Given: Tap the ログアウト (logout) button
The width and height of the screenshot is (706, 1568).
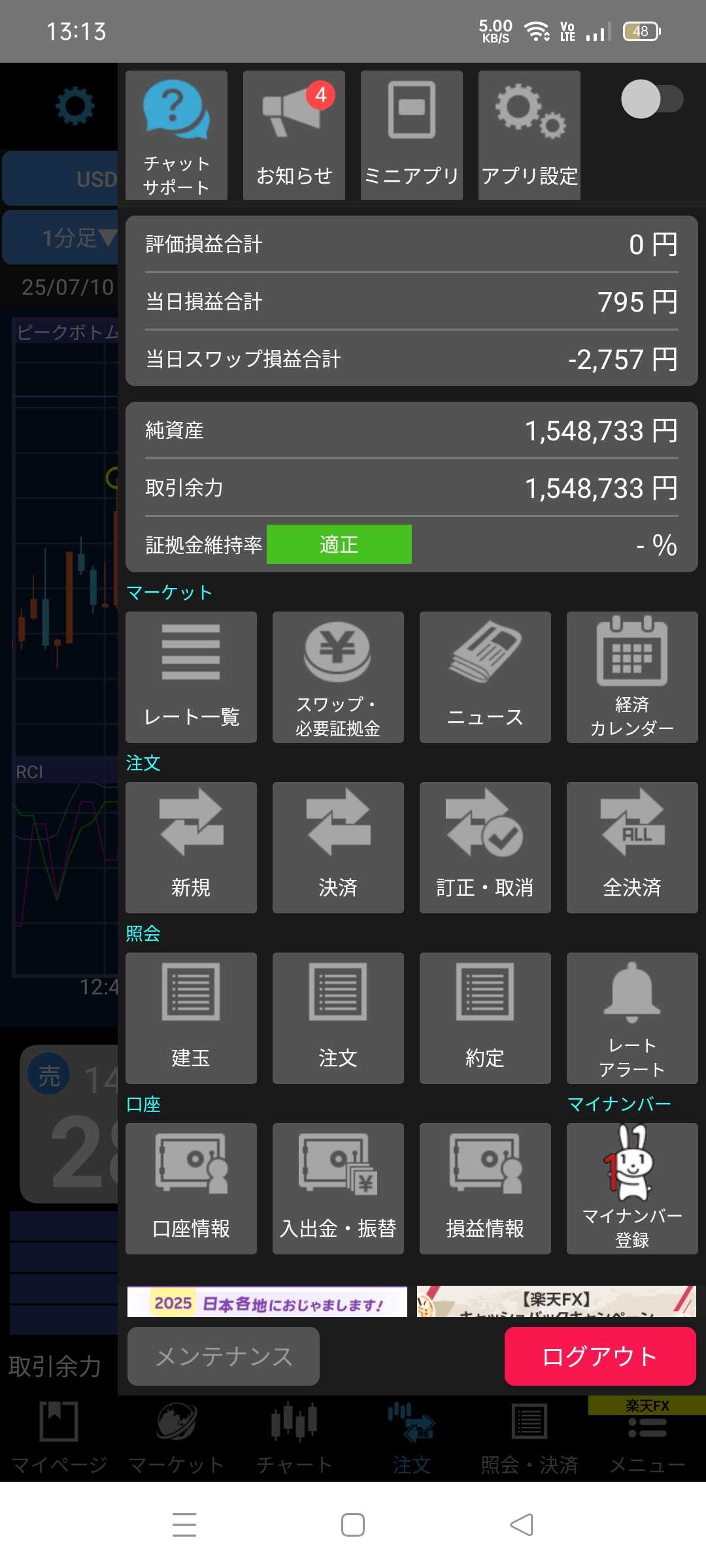Looking at the screenshot, I should [x=599, y=1356].
